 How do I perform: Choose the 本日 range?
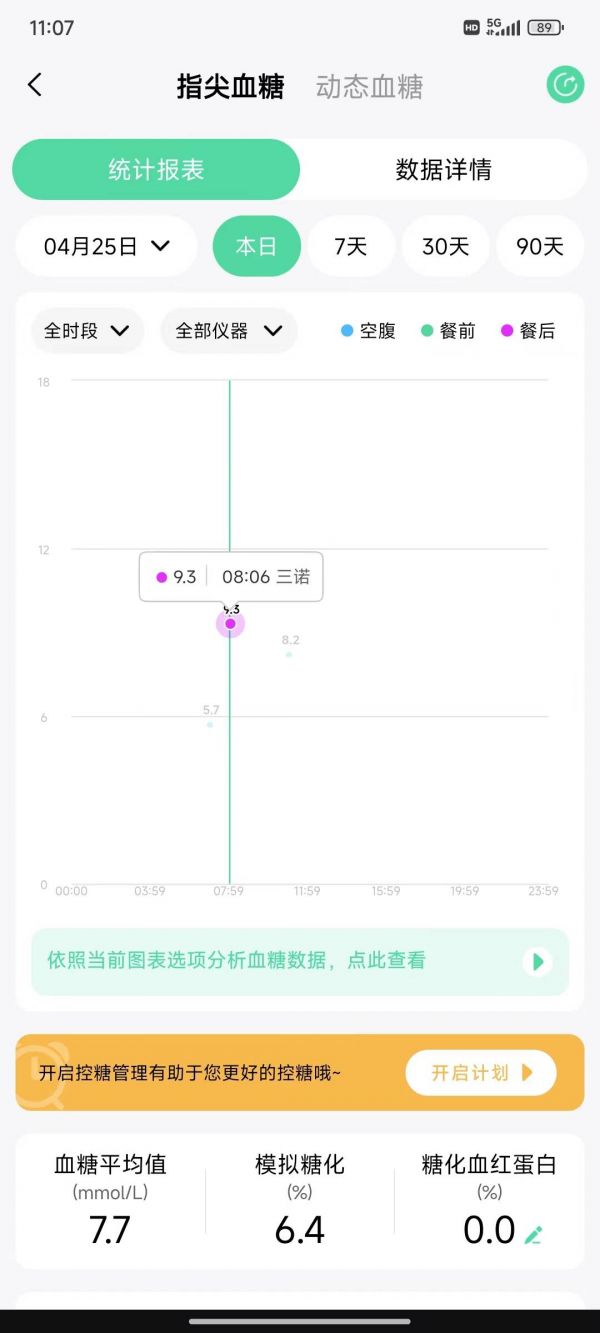(x=256, y=246)
